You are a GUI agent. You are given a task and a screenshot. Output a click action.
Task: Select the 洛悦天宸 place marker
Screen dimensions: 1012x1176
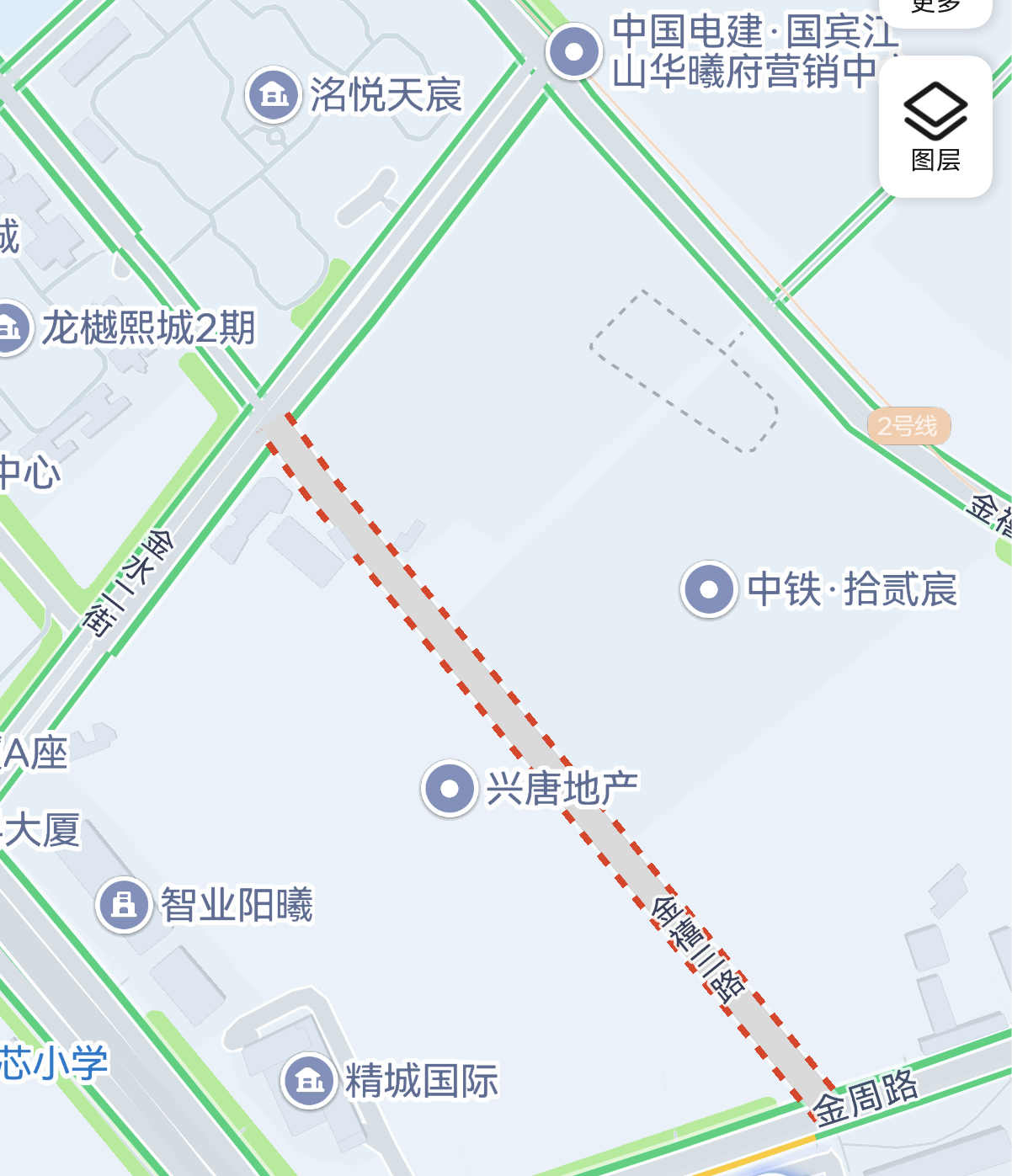pos(274,94)
